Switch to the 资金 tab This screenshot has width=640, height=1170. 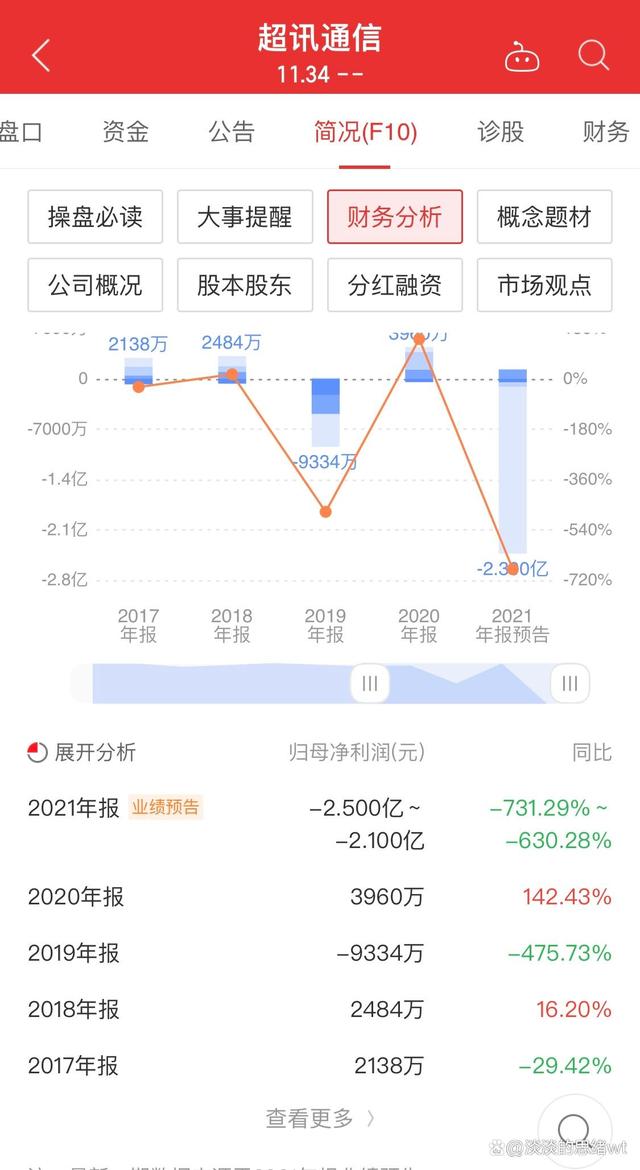pyautogui.click(x=125, y=132)
